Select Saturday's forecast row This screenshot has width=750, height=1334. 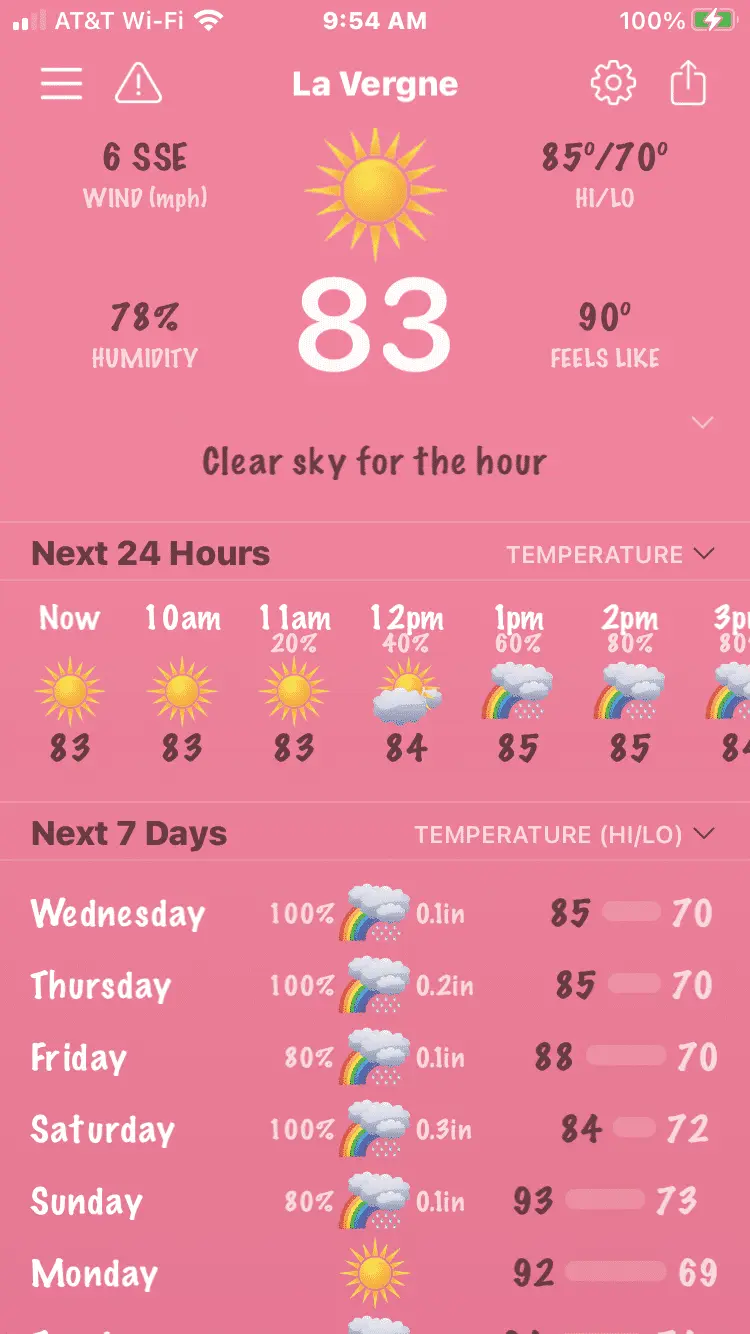pos(375,1129)
